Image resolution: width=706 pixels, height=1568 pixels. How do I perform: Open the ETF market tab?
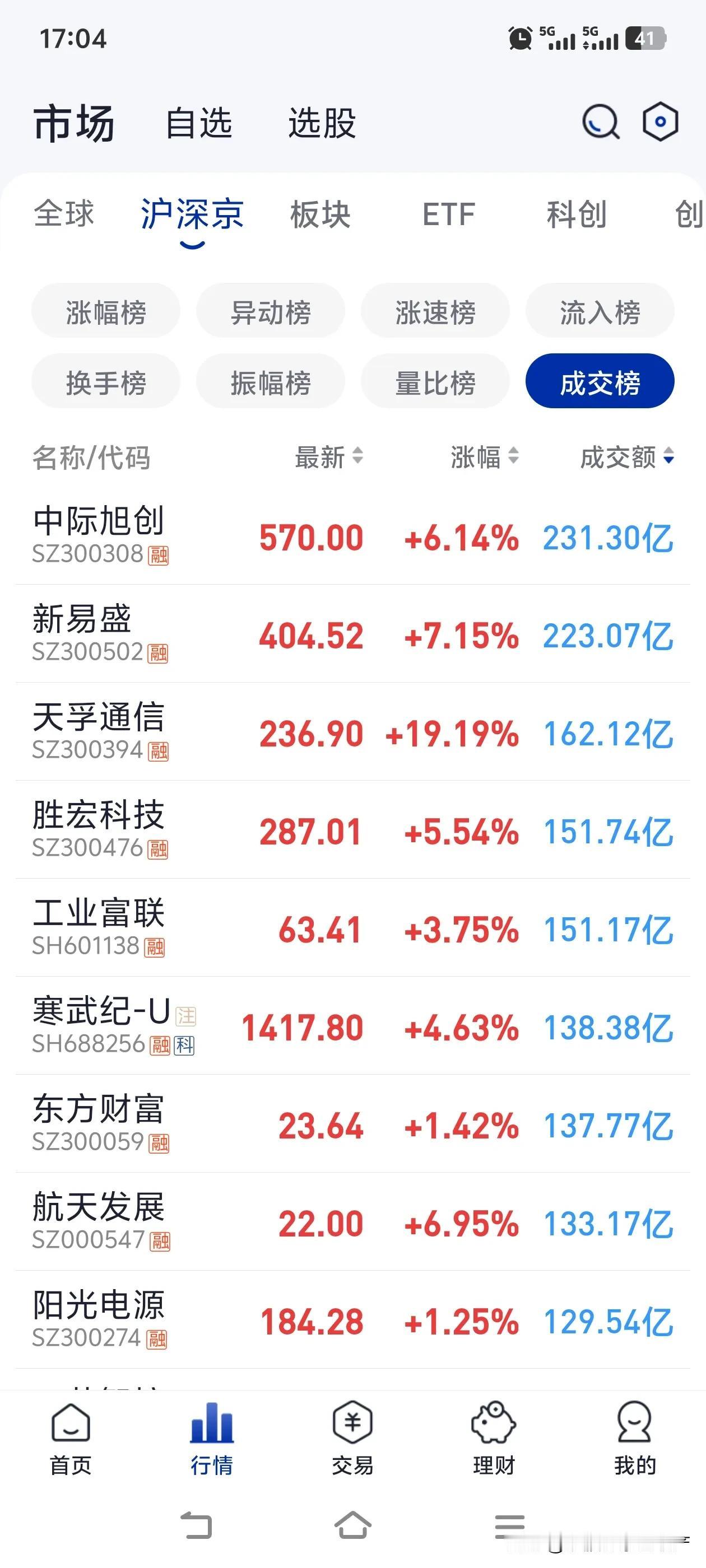coord(448,214)
